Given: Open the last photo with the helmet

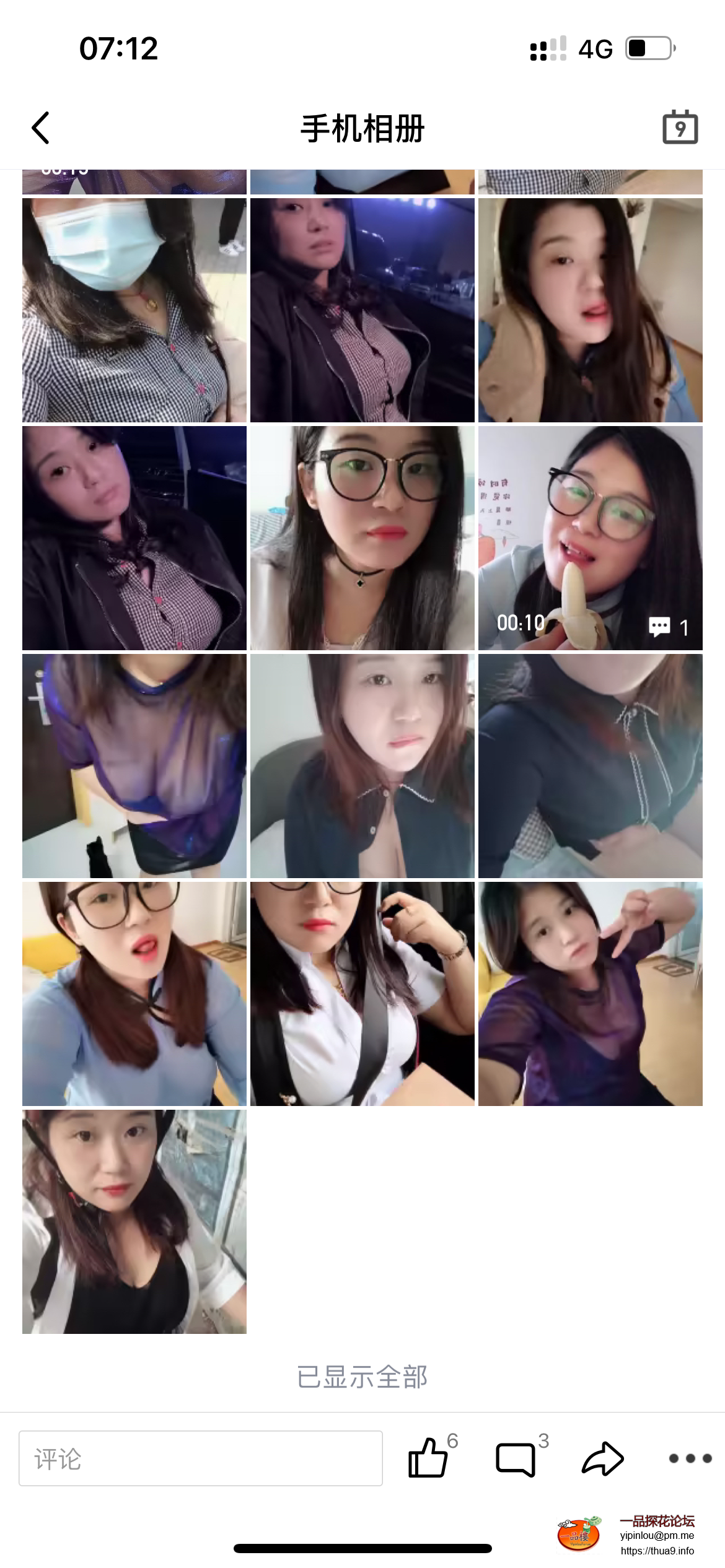Looking at the screenshot, I should [x=134, y=1221].
